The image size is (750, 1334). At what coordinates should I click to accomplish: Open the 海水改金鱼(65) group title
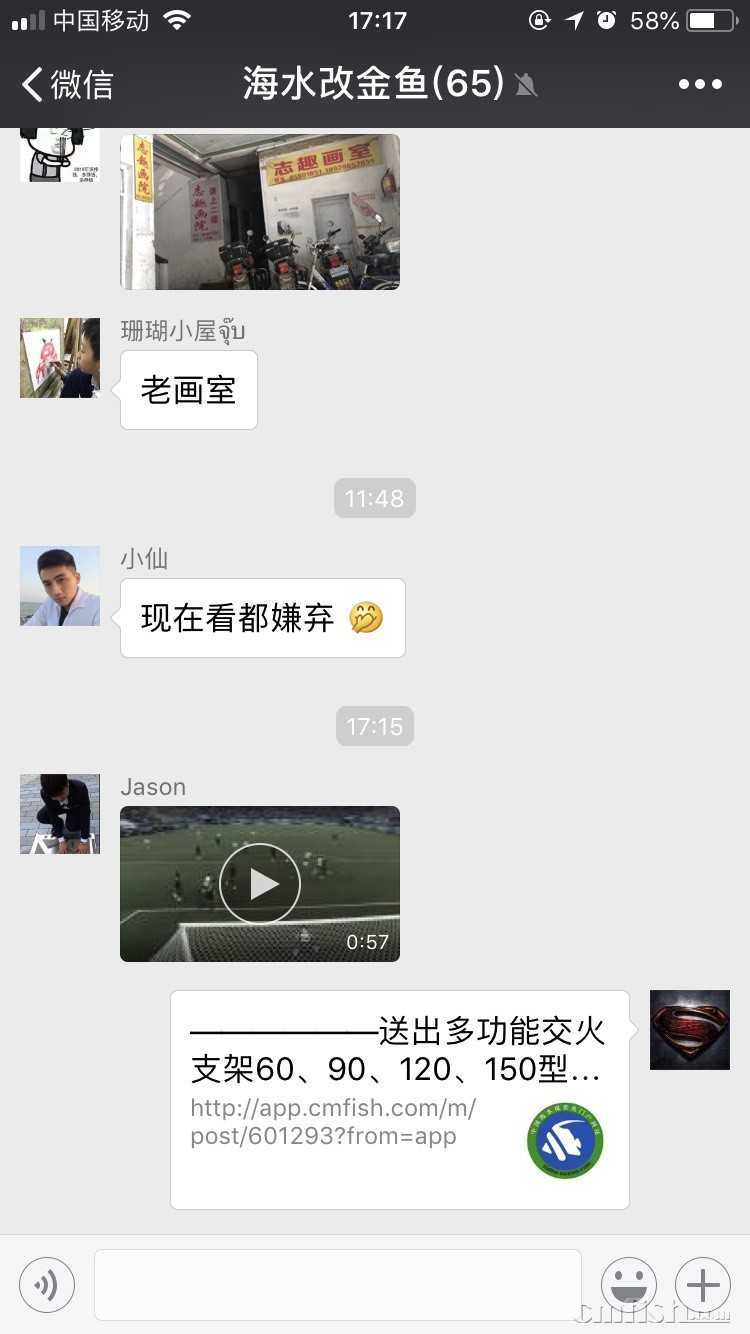pos(370,84)
